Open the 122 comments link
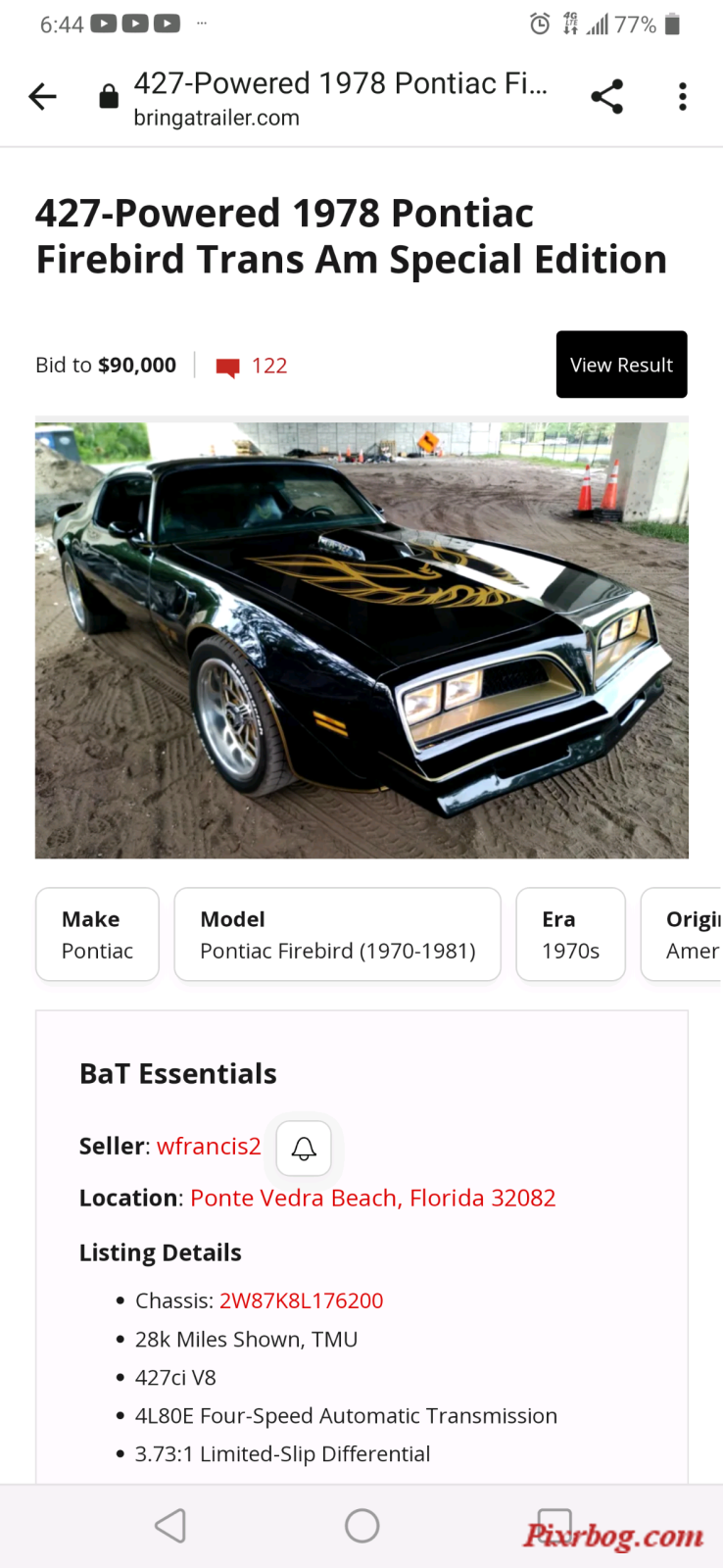The image size is (723, 1568). (x=252, y=367)
